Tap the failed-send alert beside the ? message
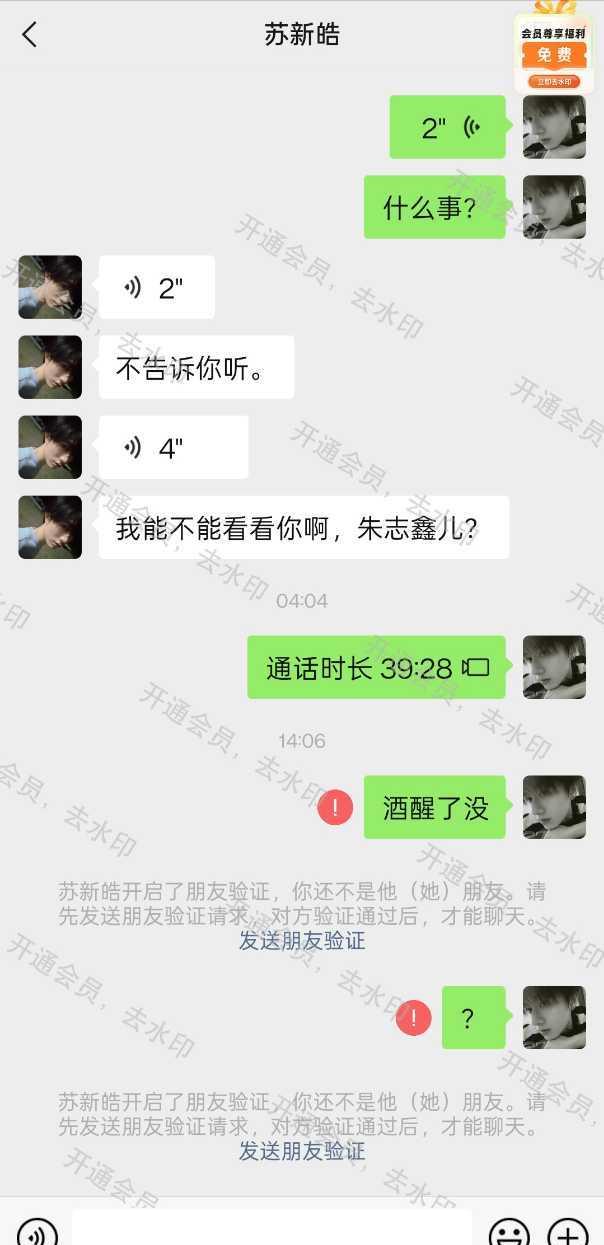604x1245 pixels. coord(413,1018)
